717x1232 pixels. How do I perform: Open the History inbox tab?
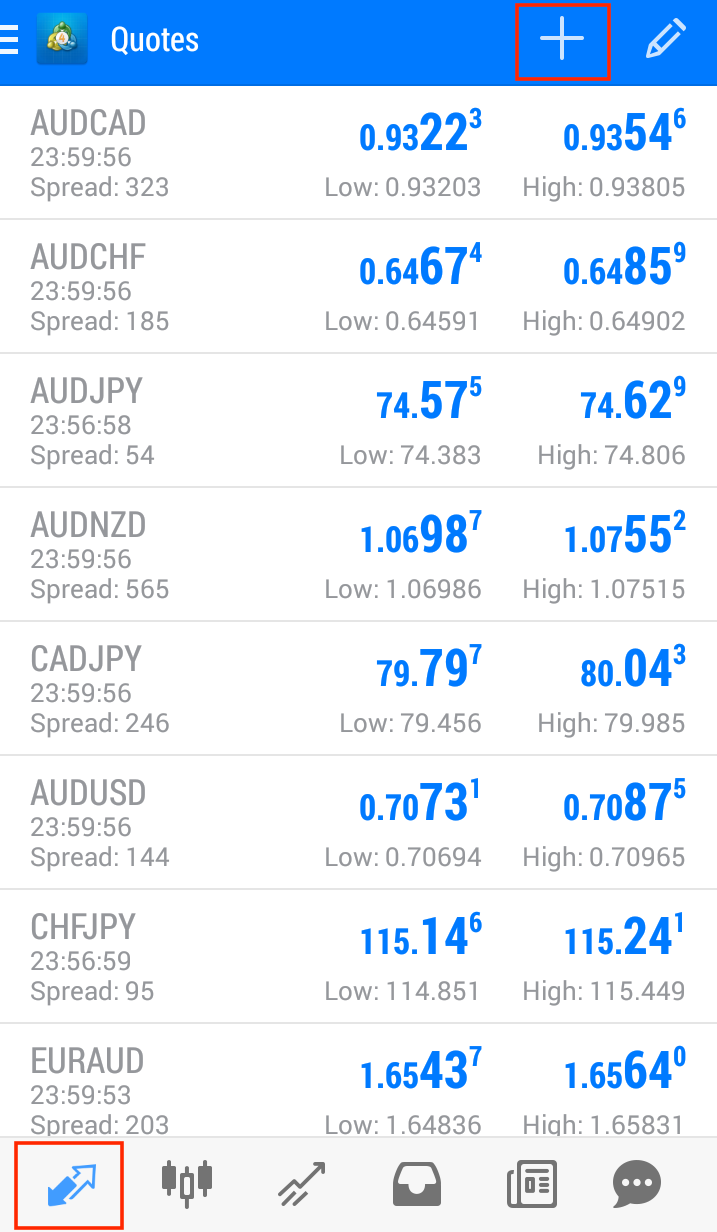418,1185
